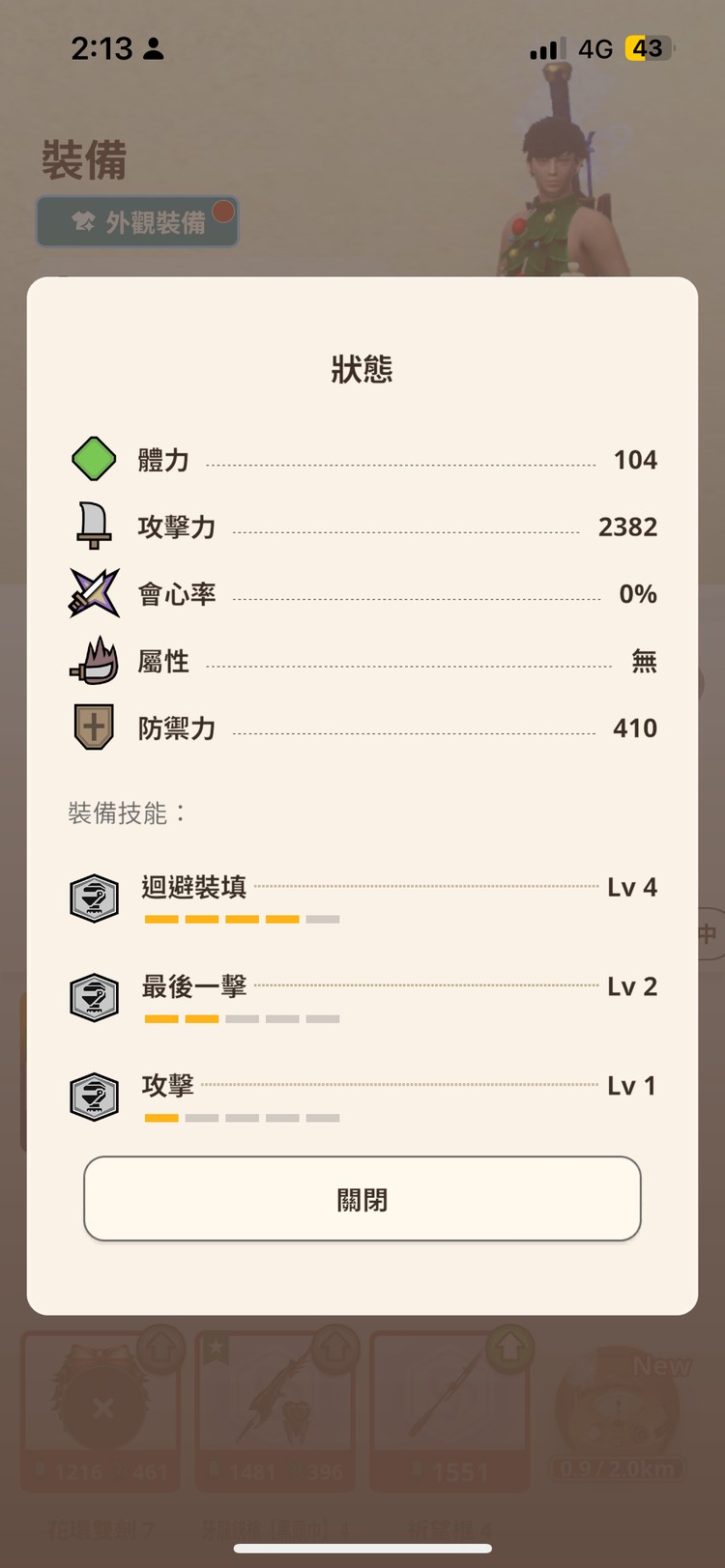725x1568 pixels.
Task: Click the 最後一擊 skill badge icon
Action: click(x=93, y=998)
